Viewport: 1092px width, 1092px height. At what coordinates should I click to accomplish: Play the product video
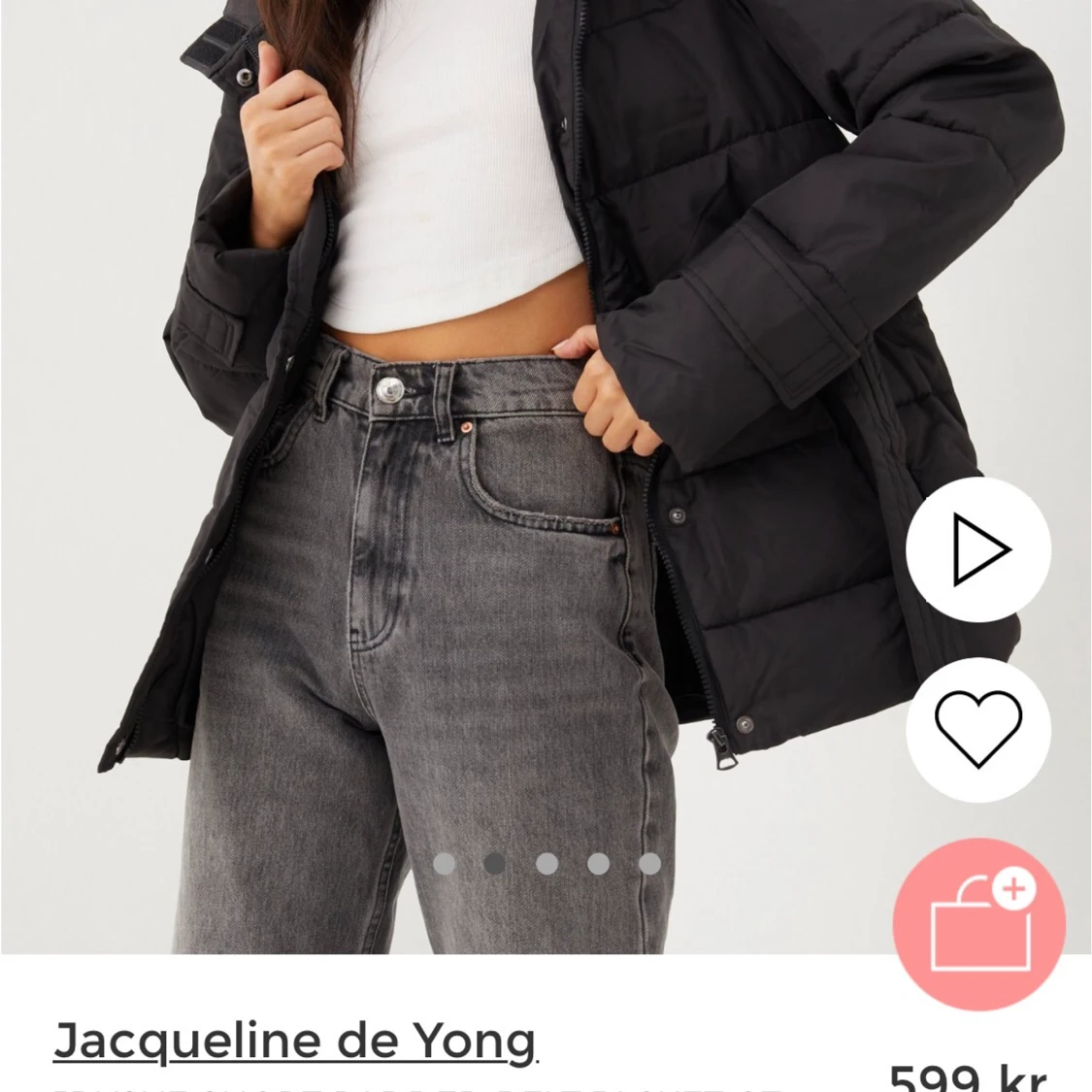(978, 550)
